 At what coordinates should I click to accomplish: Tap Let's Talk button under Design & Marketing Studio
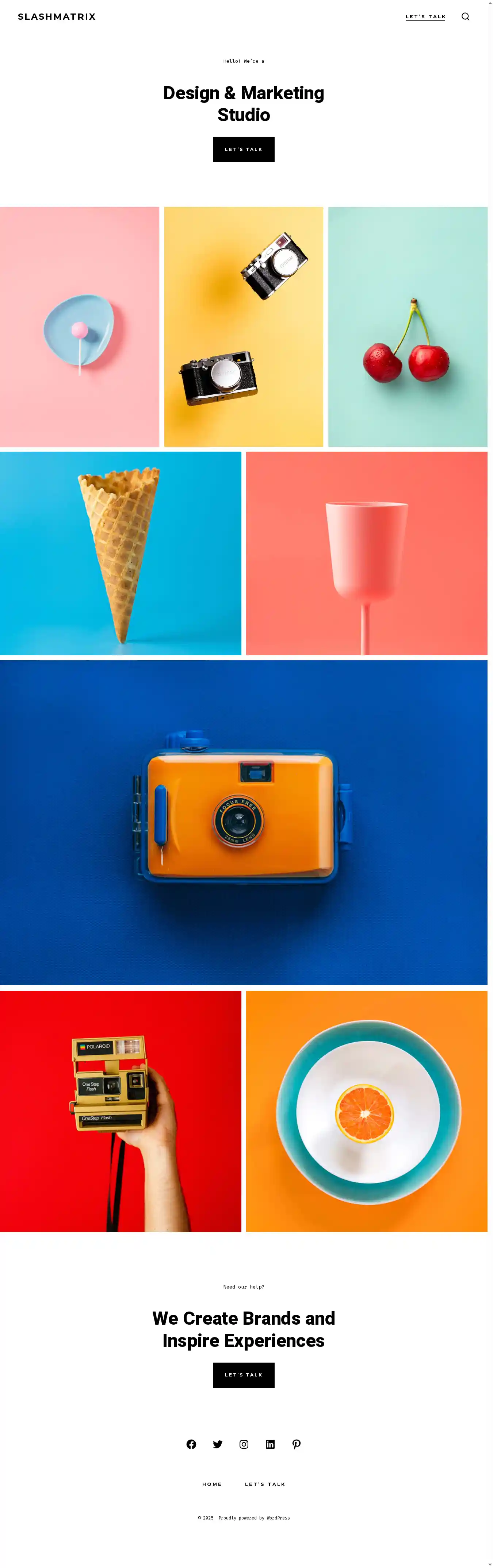pyautogui.click(x=243, y=149)
